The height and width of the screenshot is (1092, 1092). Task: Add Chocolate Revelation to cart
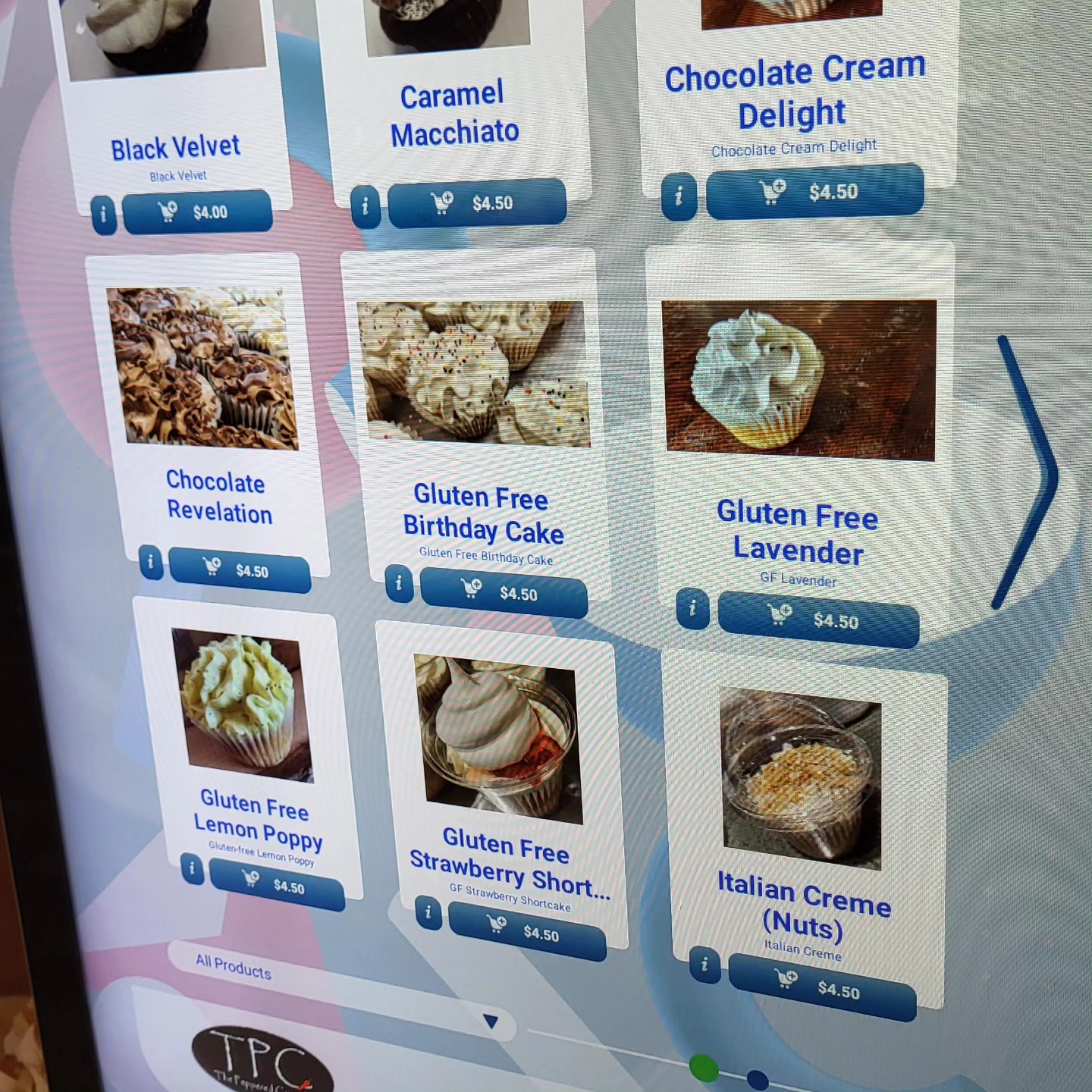coord(239,570)
